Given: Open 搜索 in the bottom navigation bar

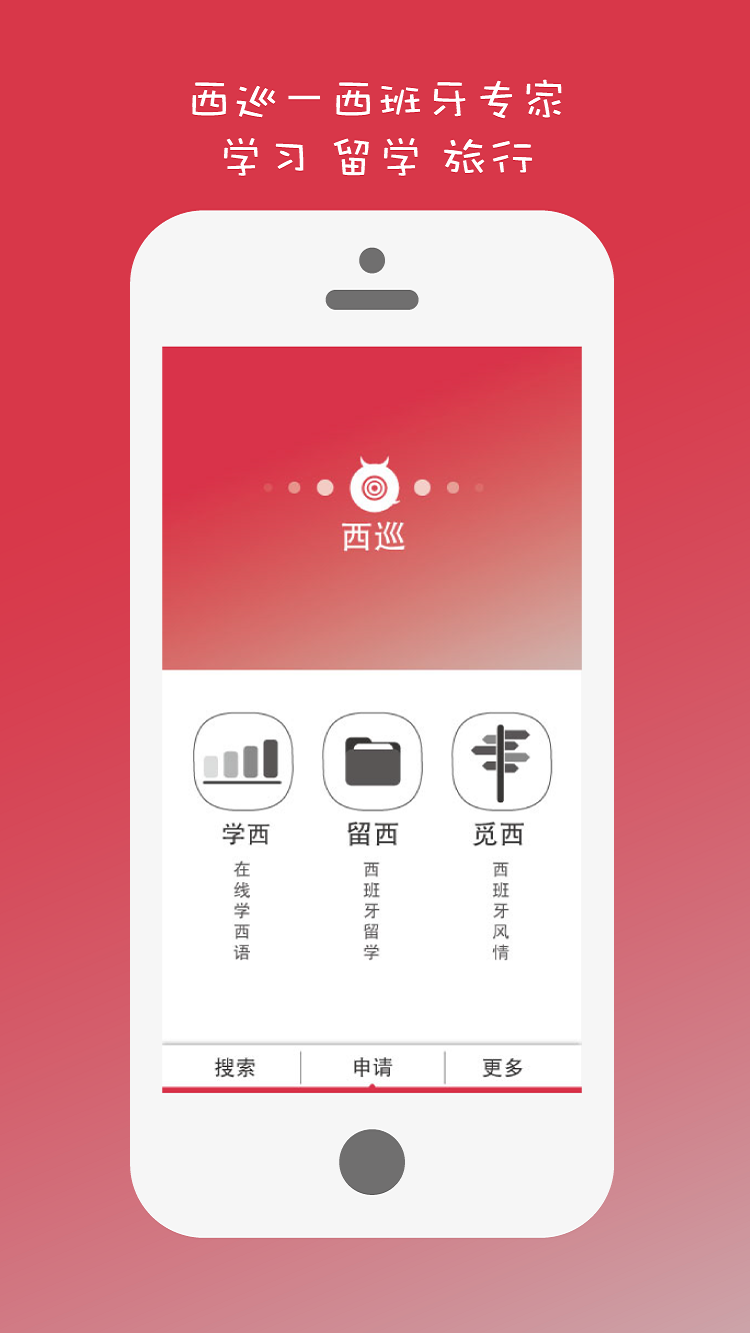Looking at the screenshot, I should (x=233, y=1067).
